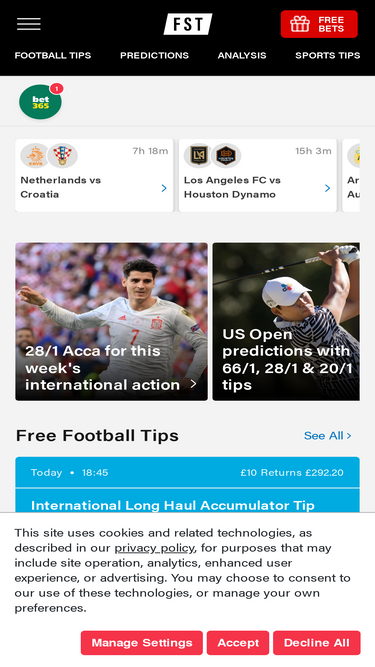
Task: Open the Predictions tab
Action: tap(154, 55)
